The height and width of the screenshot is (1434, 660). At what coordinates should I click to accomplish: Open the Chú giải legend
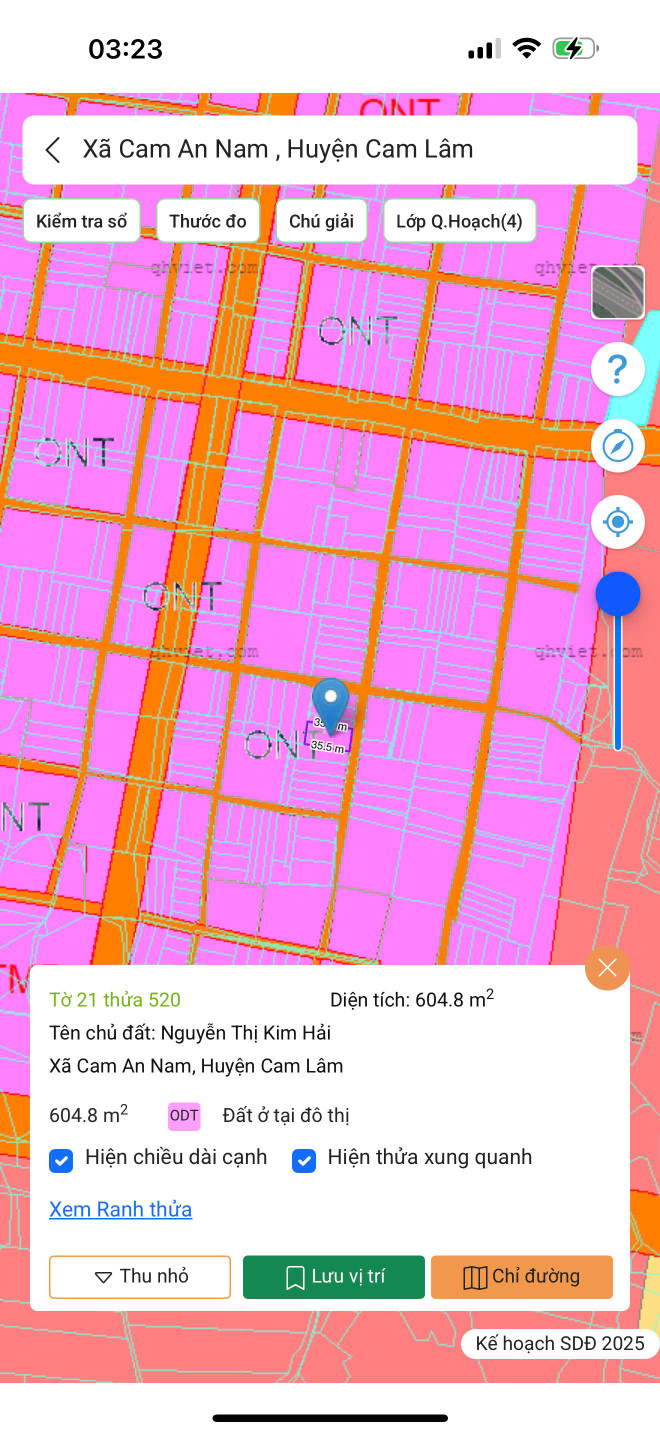[321, 222]
